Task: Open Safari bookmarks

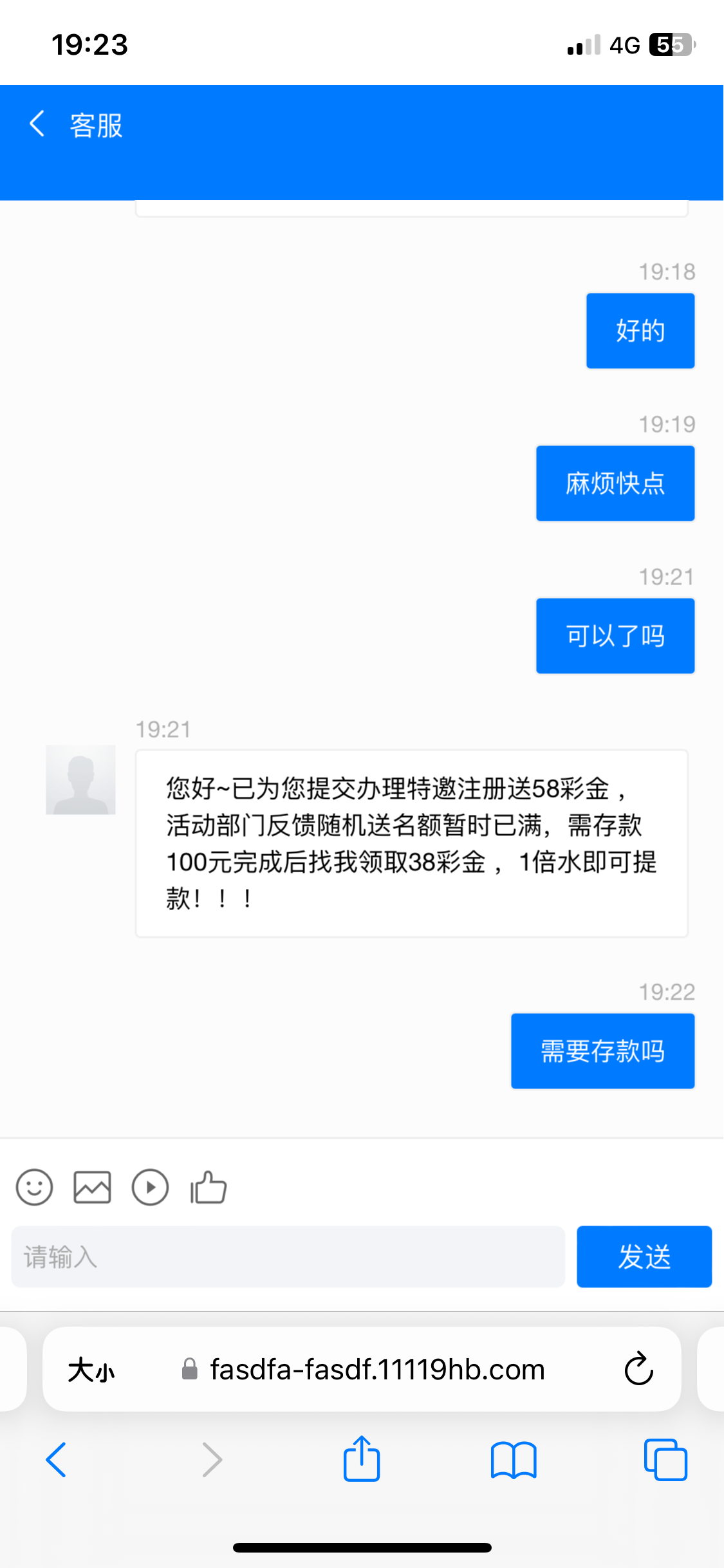Action: pos(513,1459)
